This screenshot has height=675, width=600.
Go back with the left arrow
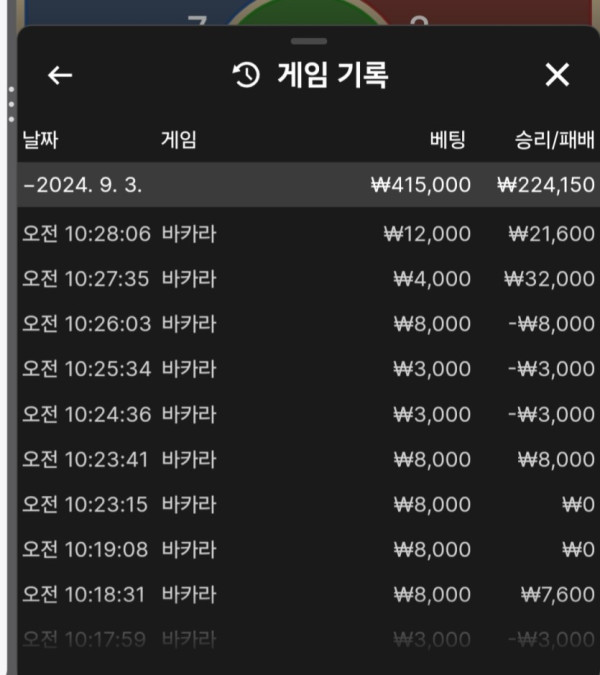click(60, 75)
